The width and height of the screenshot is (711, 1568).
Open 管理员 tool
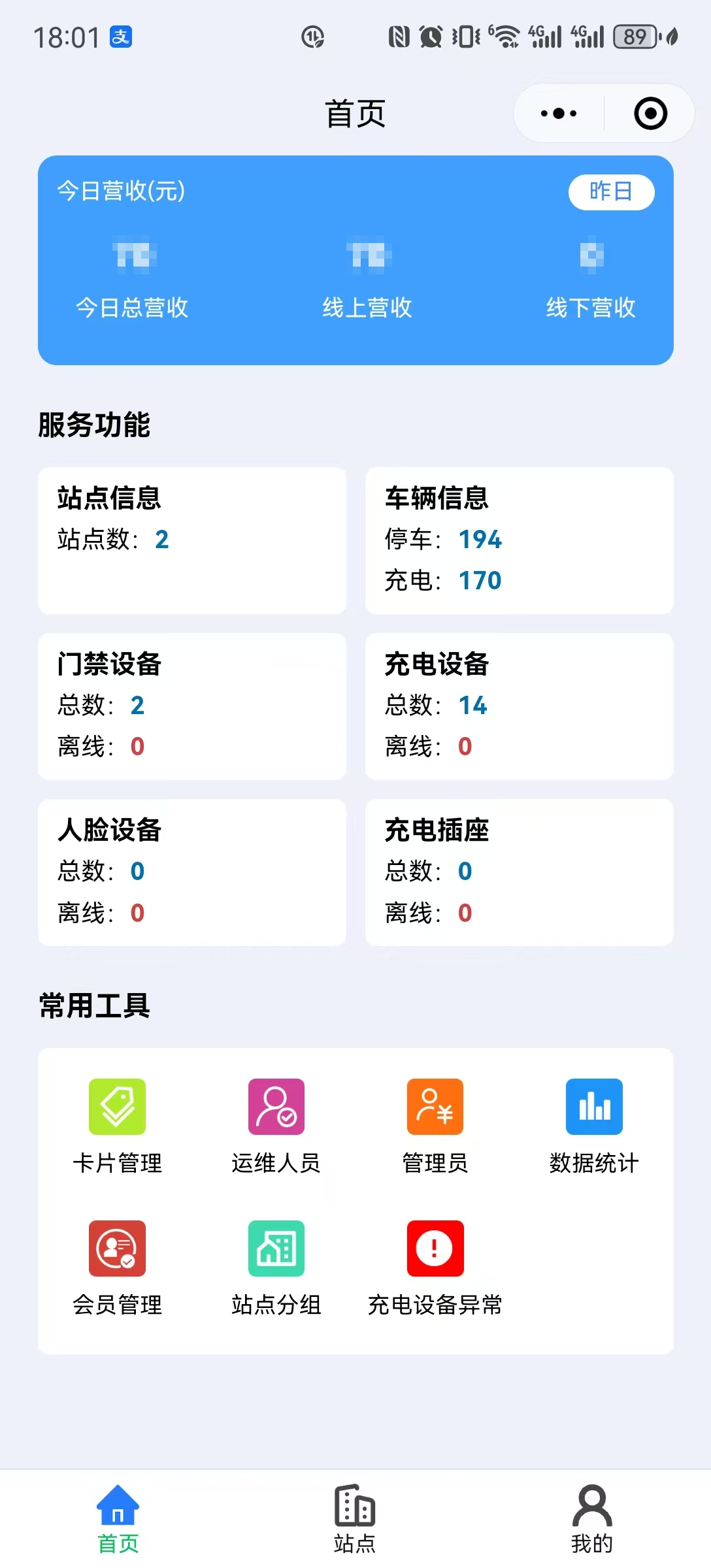click(435, 1124)
